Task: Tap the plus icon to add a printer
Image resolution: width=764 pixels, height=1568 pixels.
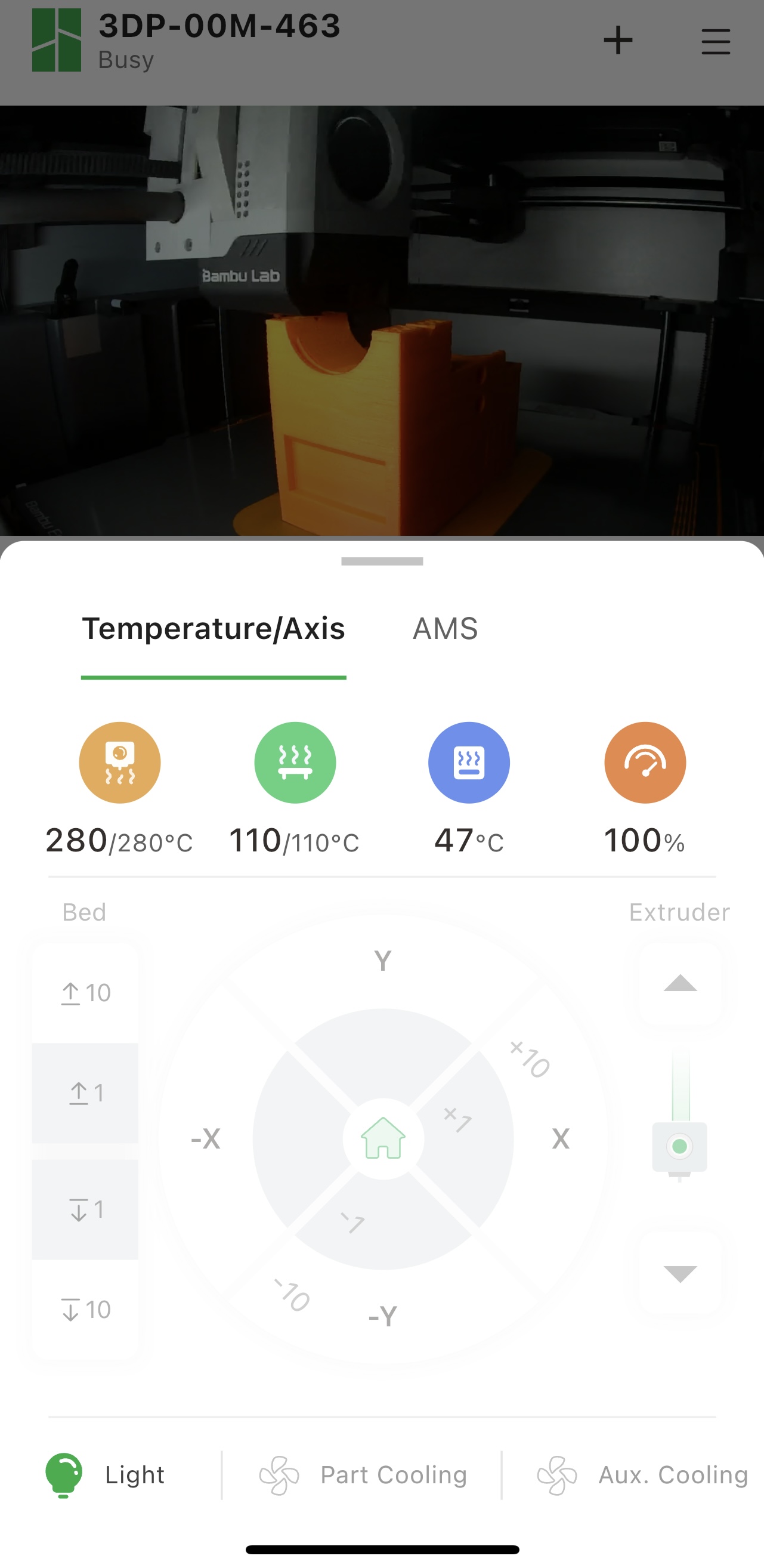Action: (618, 41)
